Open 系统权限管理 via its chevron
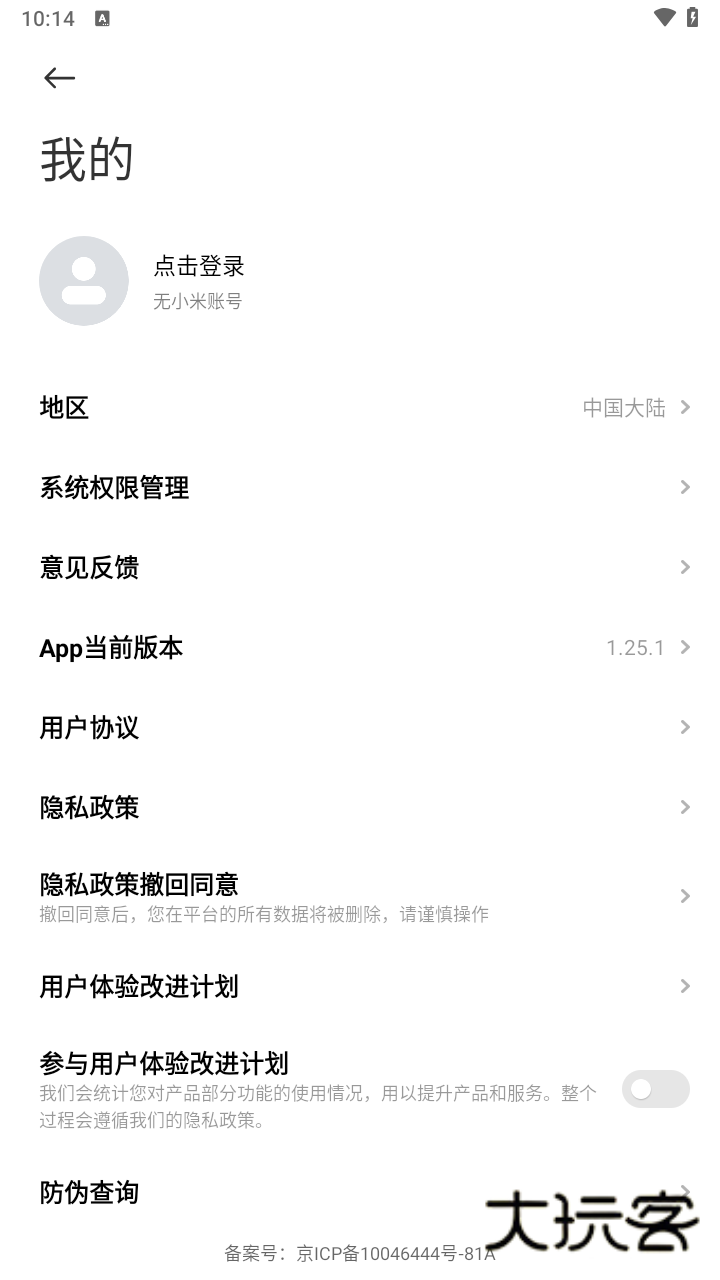The height and width of the screenshot is (1280, 720). [x=684, y=487]
